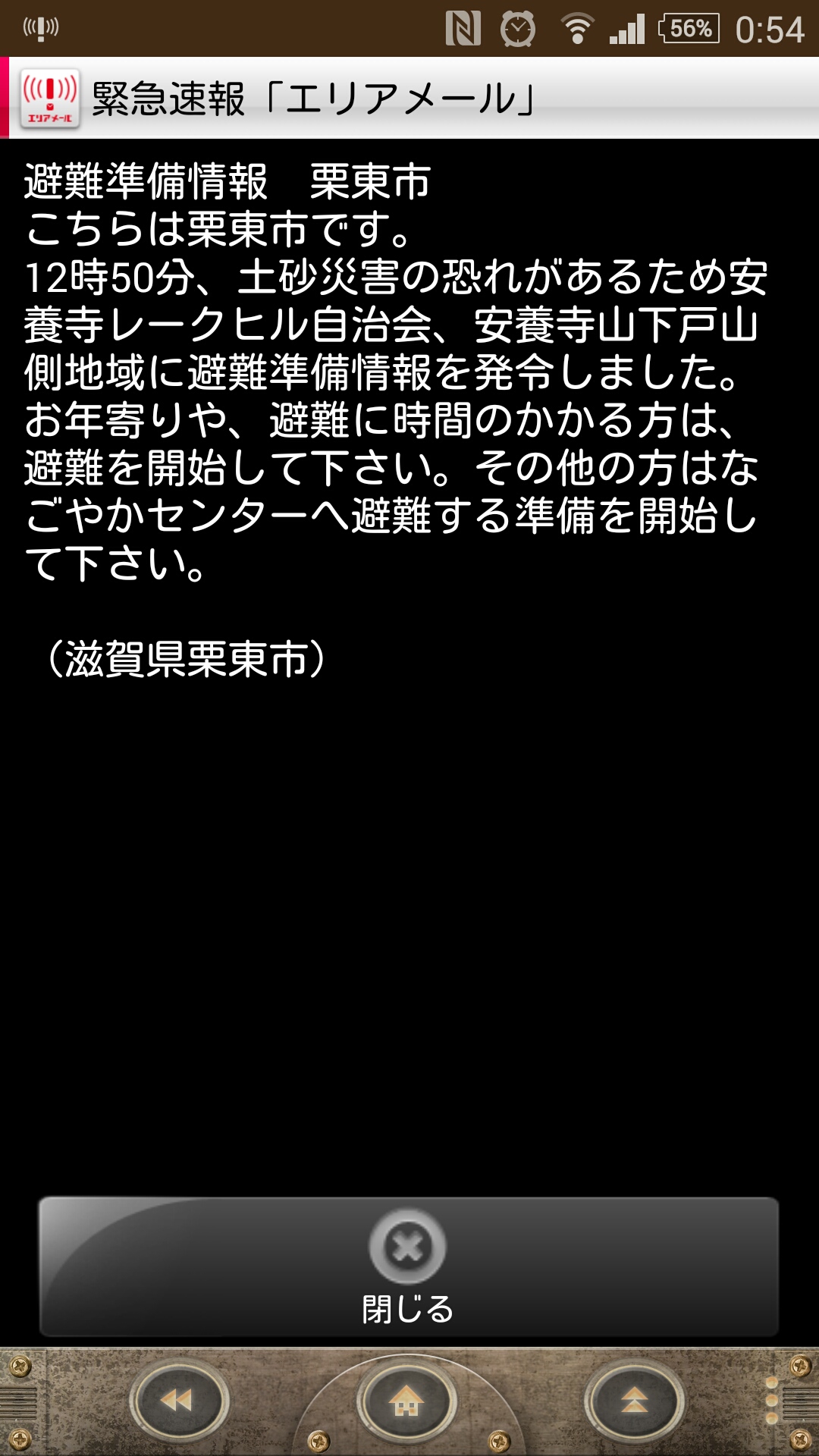Go back using the navigation bar

tap(179, 1401)
